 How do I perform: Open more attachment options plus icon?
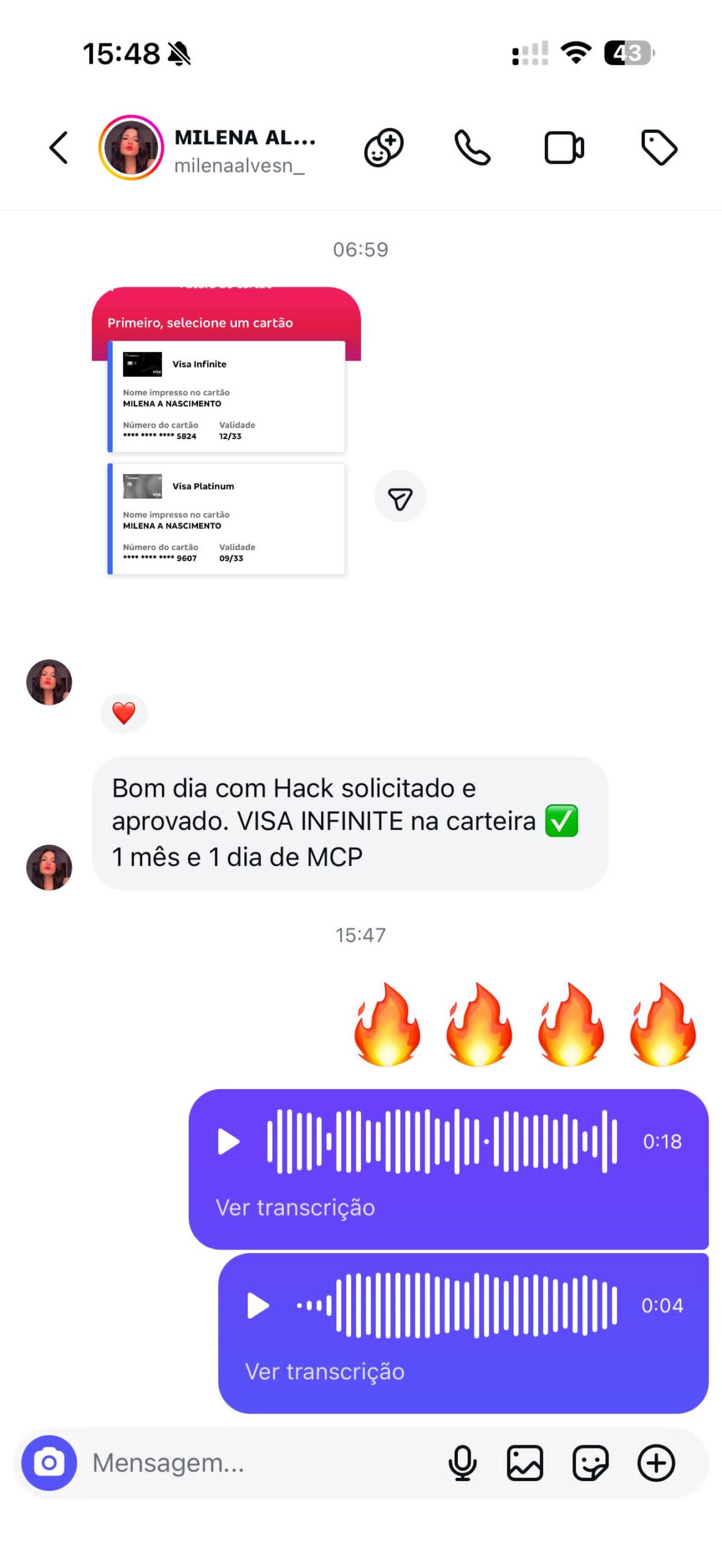click(x=656, y=1463)
